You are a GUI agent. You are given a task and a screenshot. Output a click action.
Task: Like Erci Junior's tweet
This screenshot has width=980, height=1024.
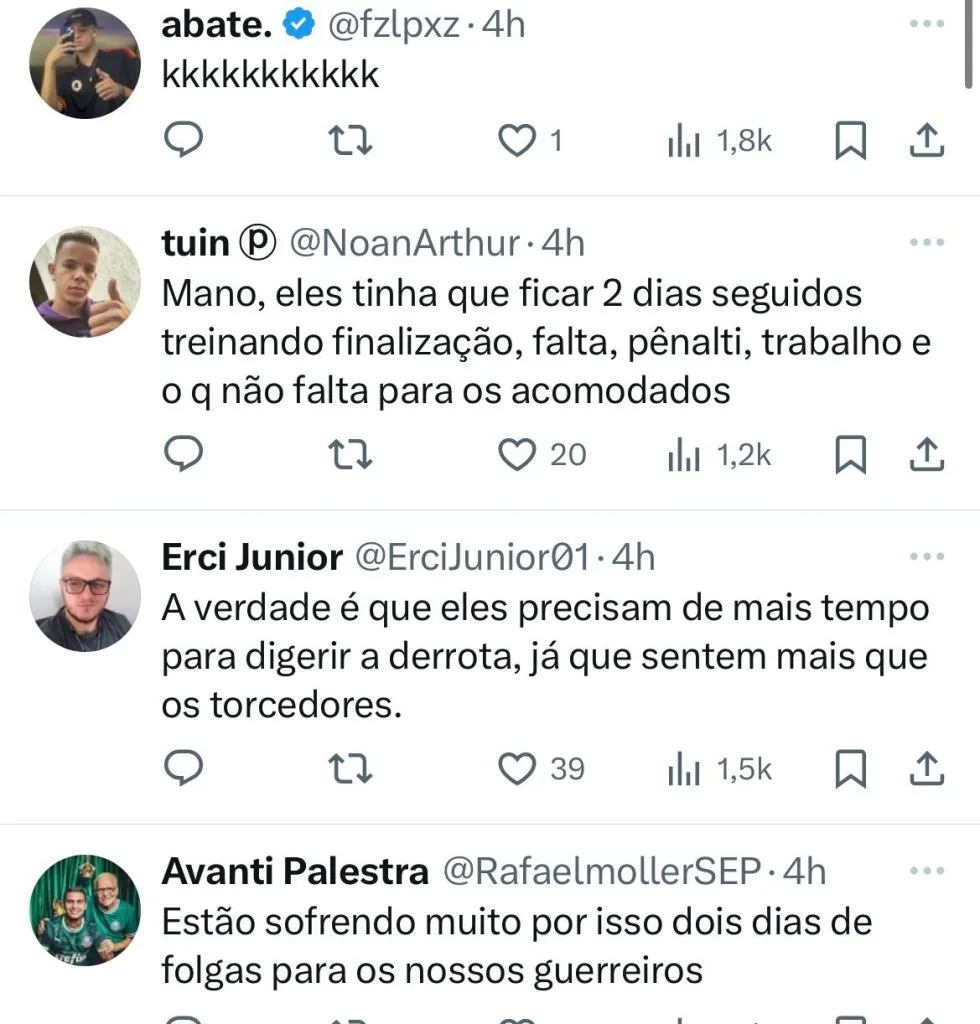517,768
